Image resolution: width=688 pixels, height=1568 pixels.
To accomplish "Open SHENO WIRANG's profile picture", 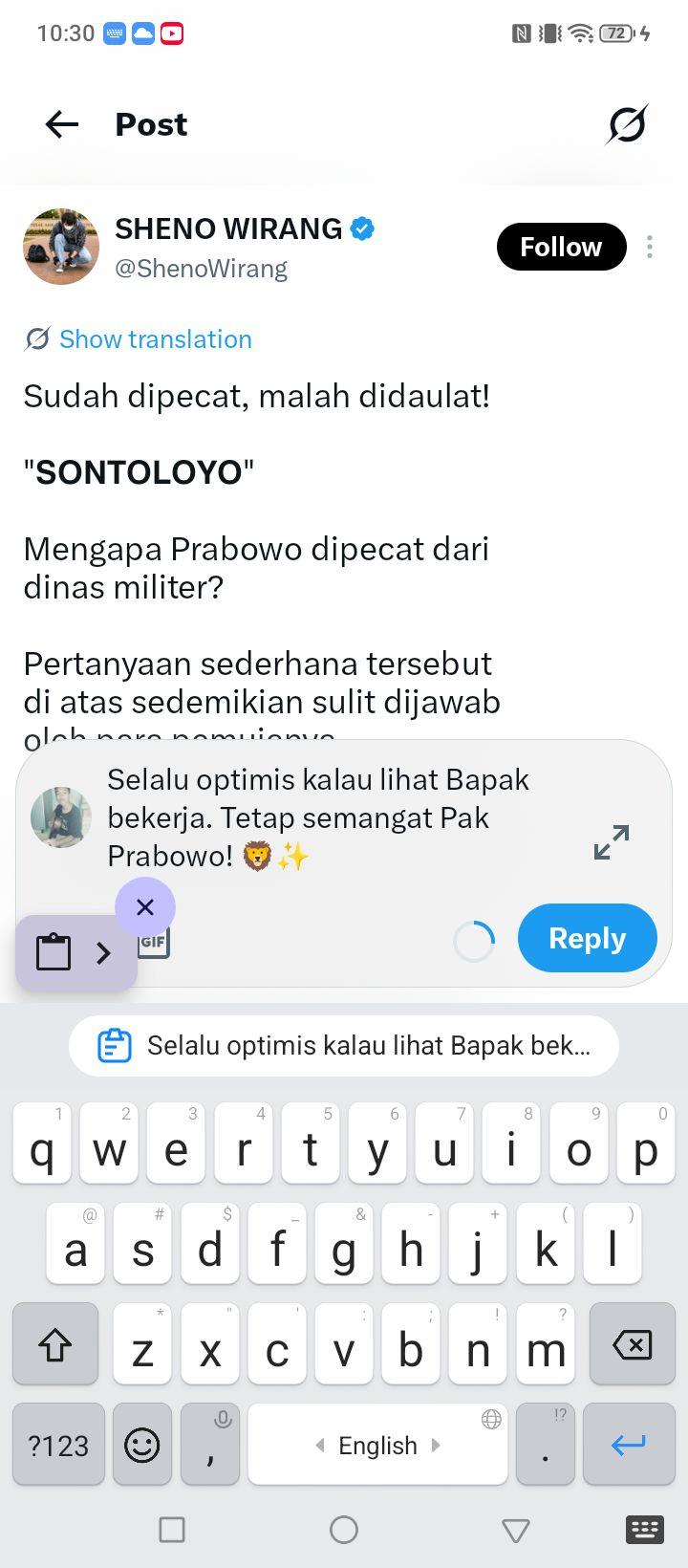I will [x=61, y=247].
